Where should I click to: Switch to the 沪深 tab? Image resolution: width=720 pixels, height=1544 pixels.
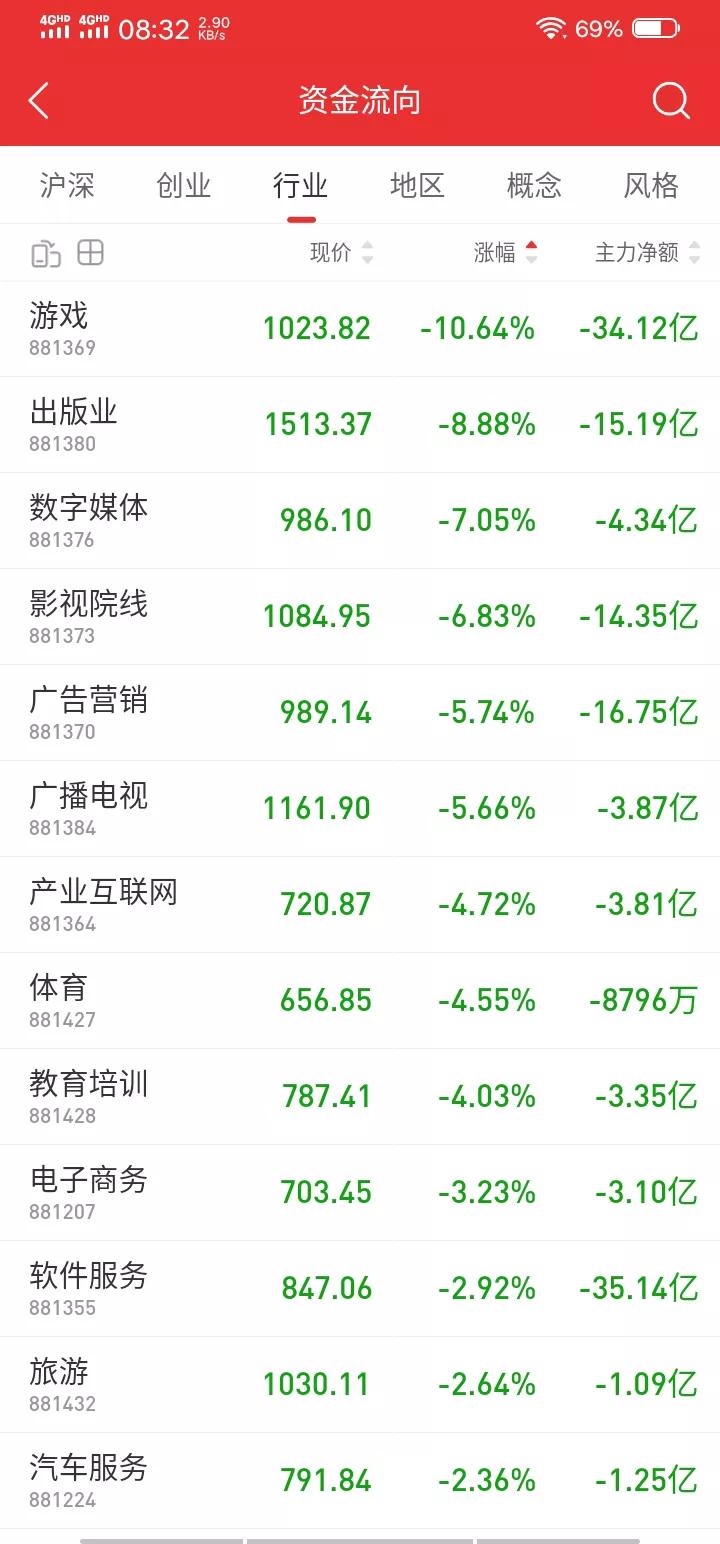click(67, 185)
